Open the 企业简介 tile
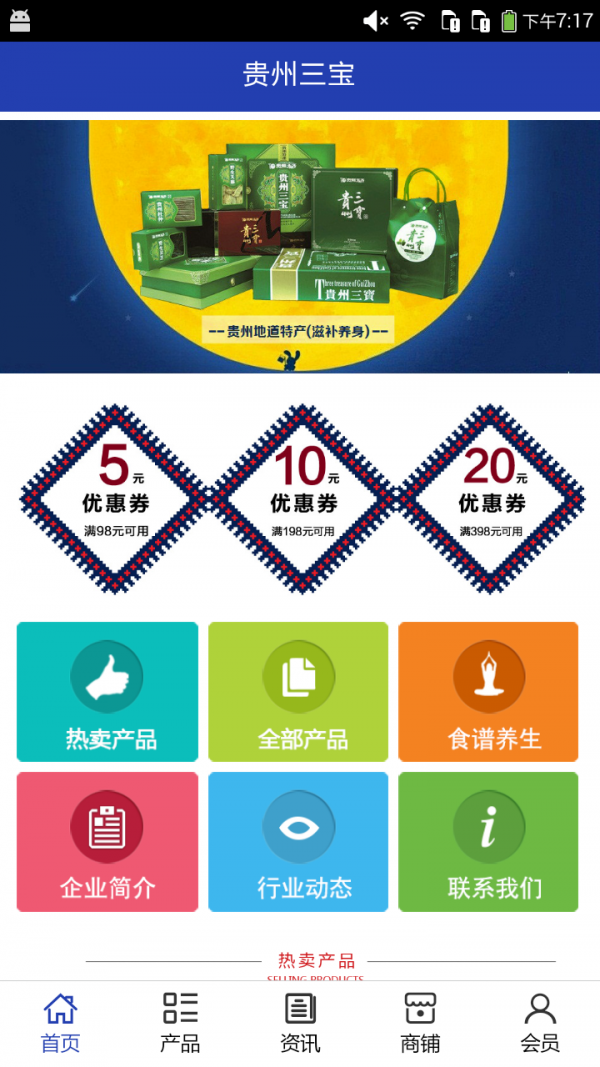600x1067 pixels. pyautogui.click(x=108, y=842)
